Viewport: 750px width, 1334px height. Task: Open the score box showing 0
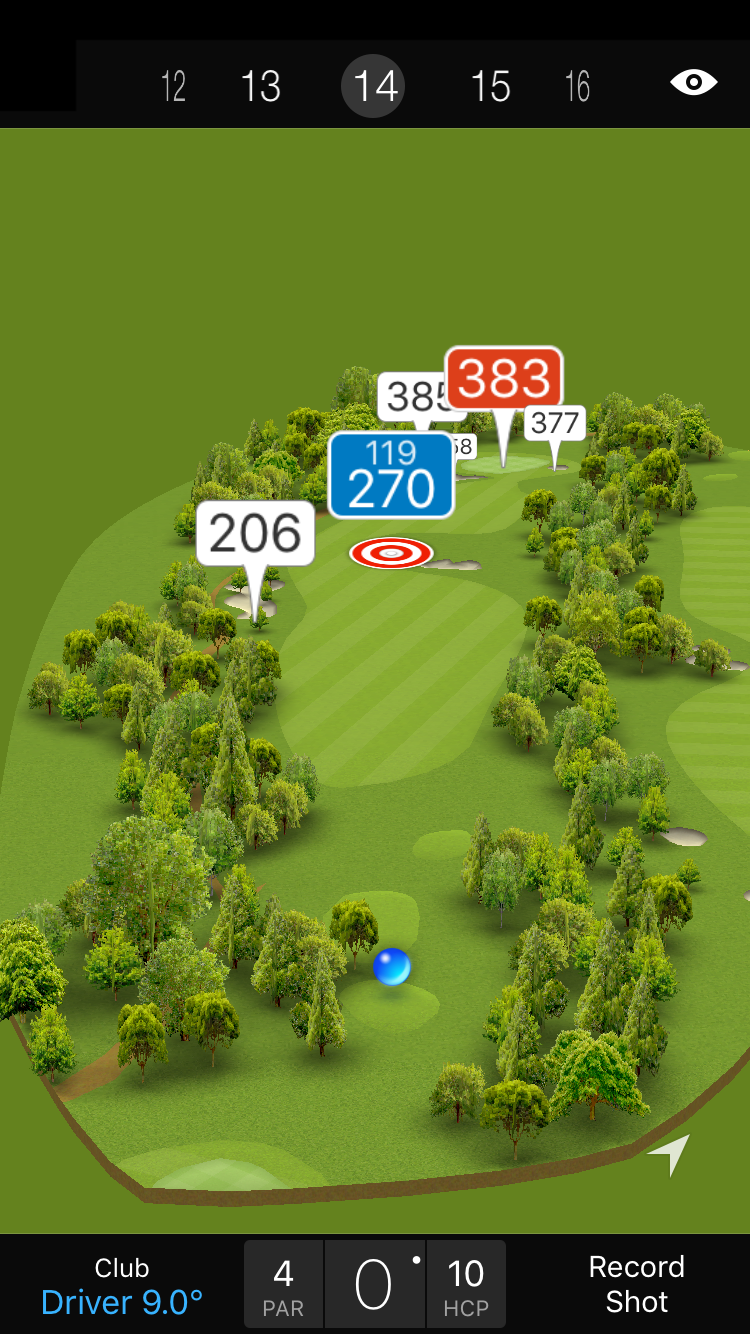(374, 1284)
